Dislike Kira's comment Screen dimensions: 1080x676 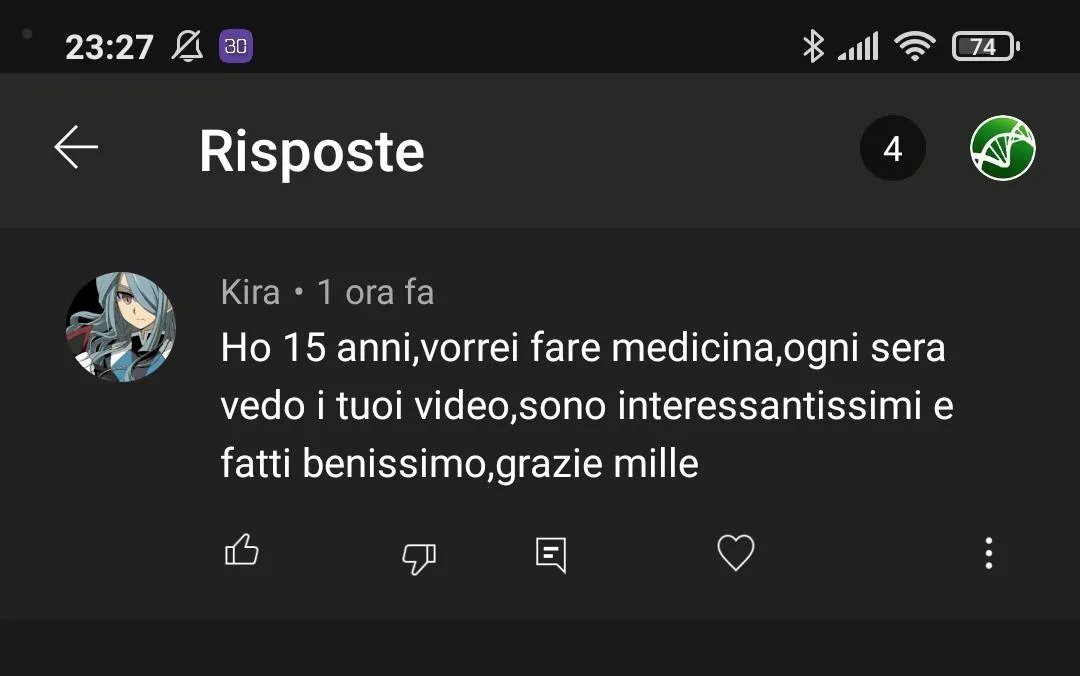[418, 556]
